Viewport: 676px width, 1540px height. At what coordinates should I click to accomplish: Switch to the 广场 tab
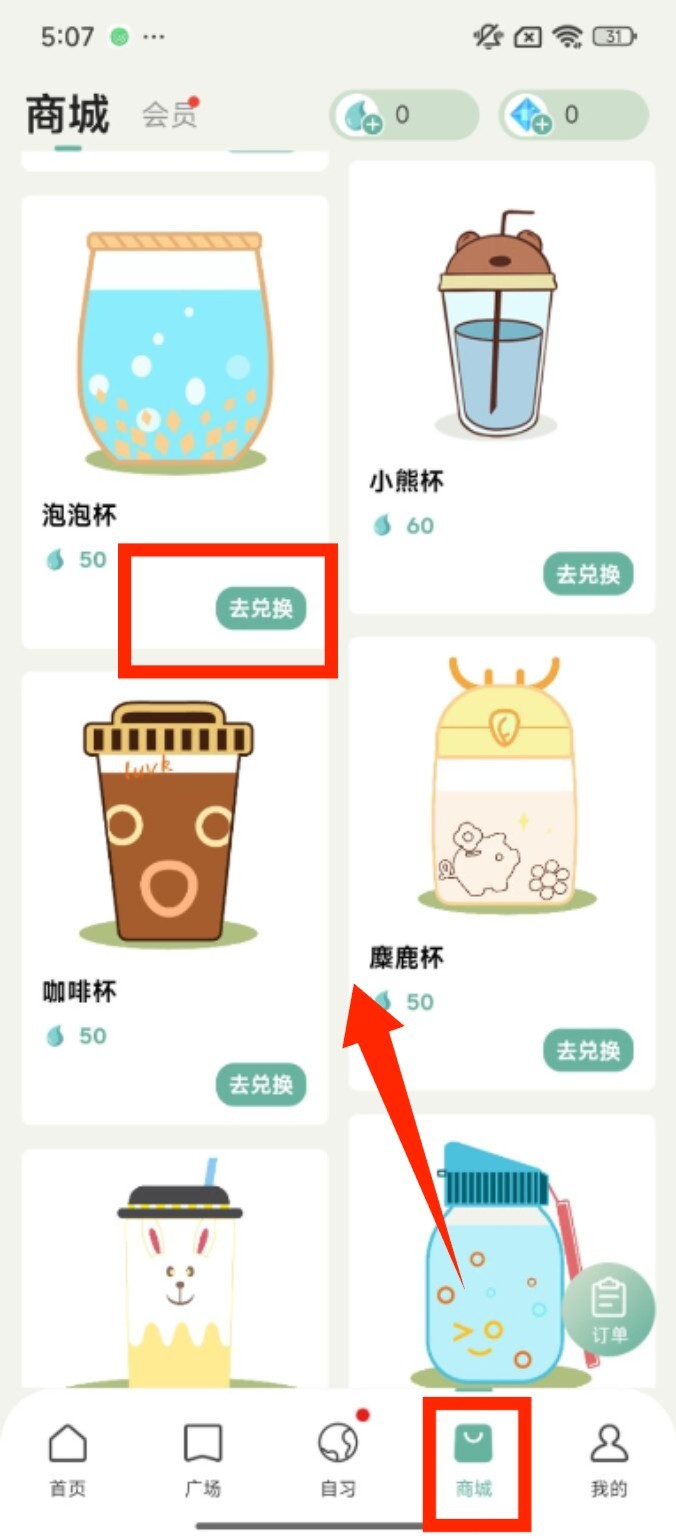point(203,1460)
